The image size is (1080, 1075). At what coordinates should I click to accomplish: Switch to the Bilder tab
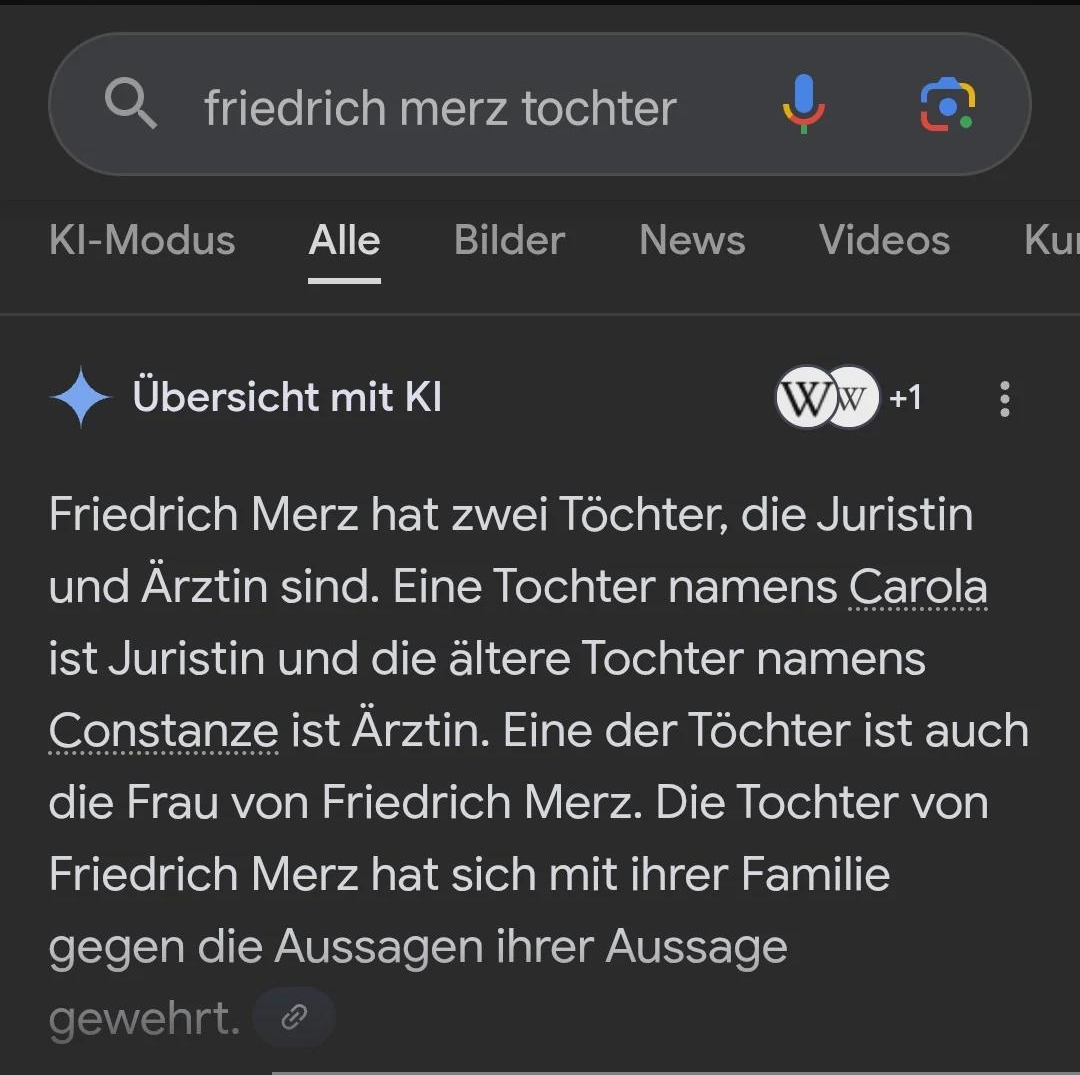click(509, 240)
